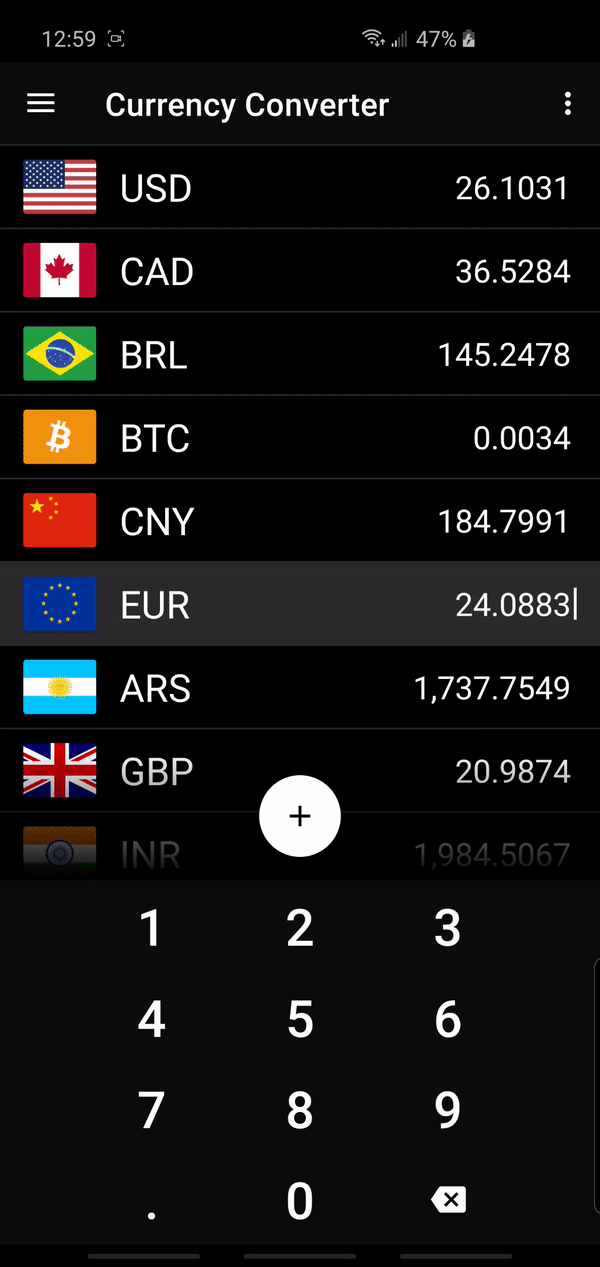Choose the BTC currency row

coord(300,438)
